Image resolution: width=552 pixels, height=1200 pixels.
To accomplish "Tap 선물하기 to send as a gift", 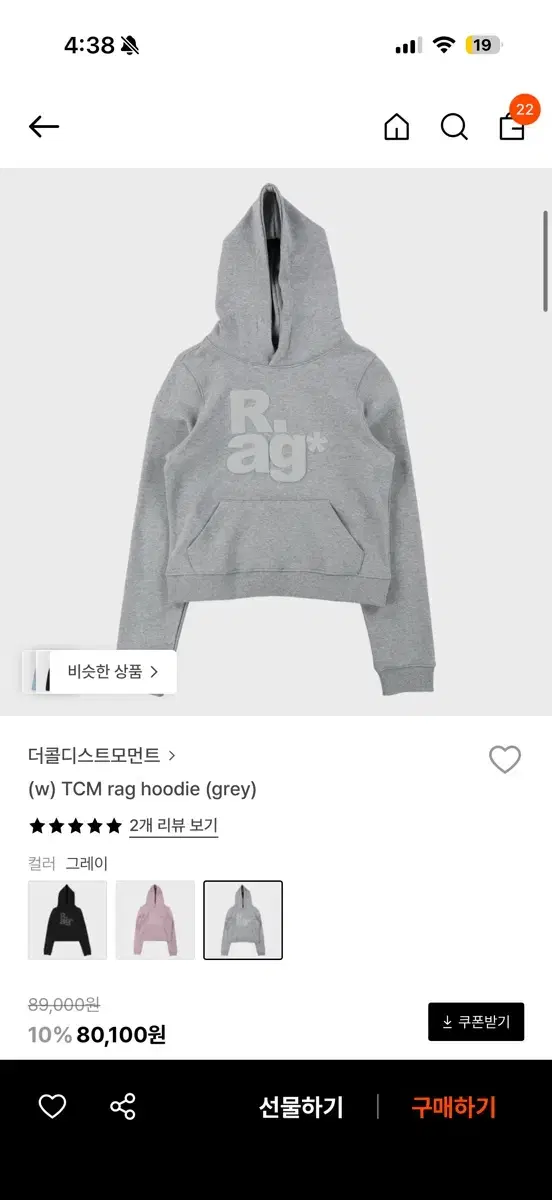I will [x=301, y=1107].
